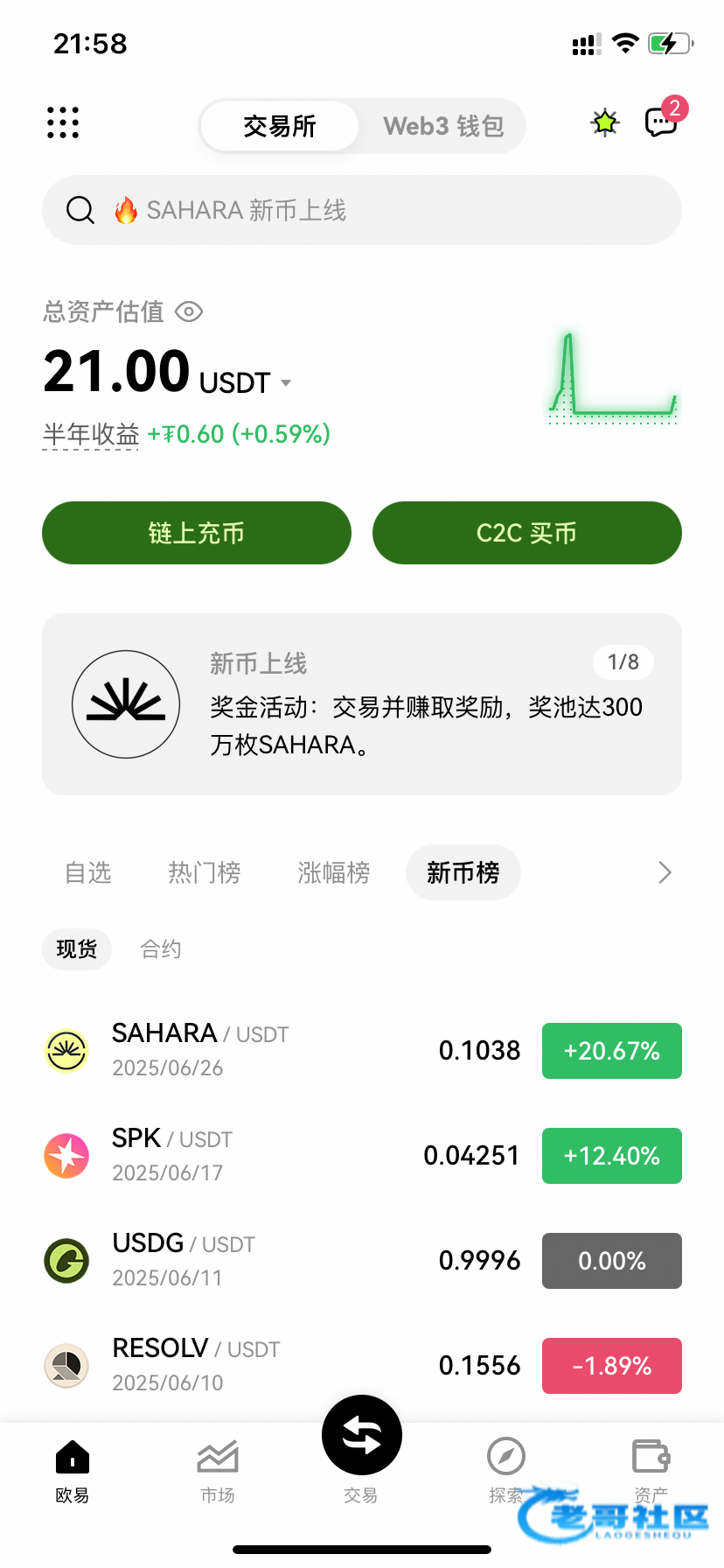Expand more ranking lists with the arrow
The width and height of the screenshot is (724, 1568).
pyautogui.click(x=665, y=872)
